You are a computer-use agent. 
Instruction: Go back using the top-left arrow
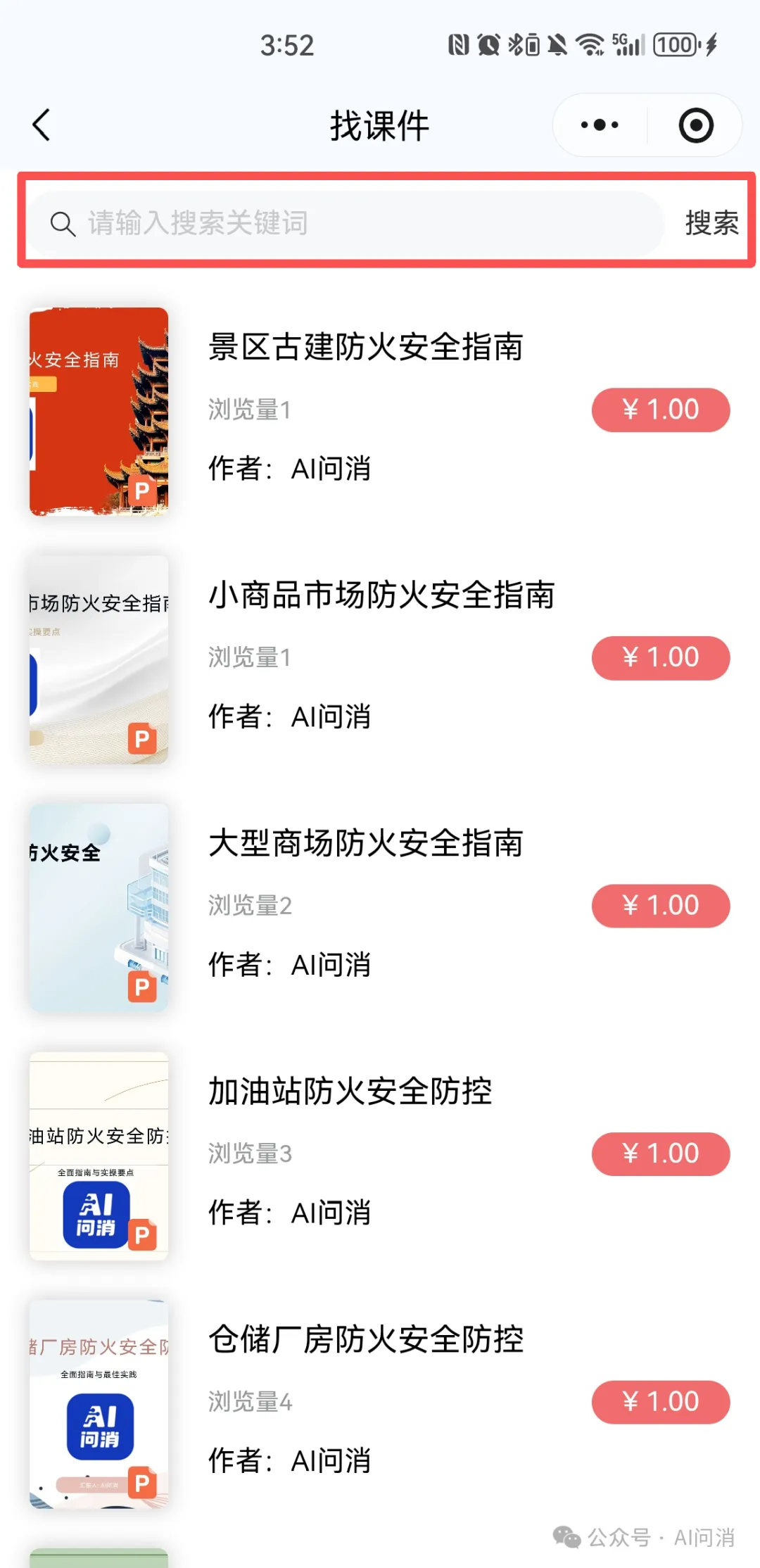[x=42, y=125]
